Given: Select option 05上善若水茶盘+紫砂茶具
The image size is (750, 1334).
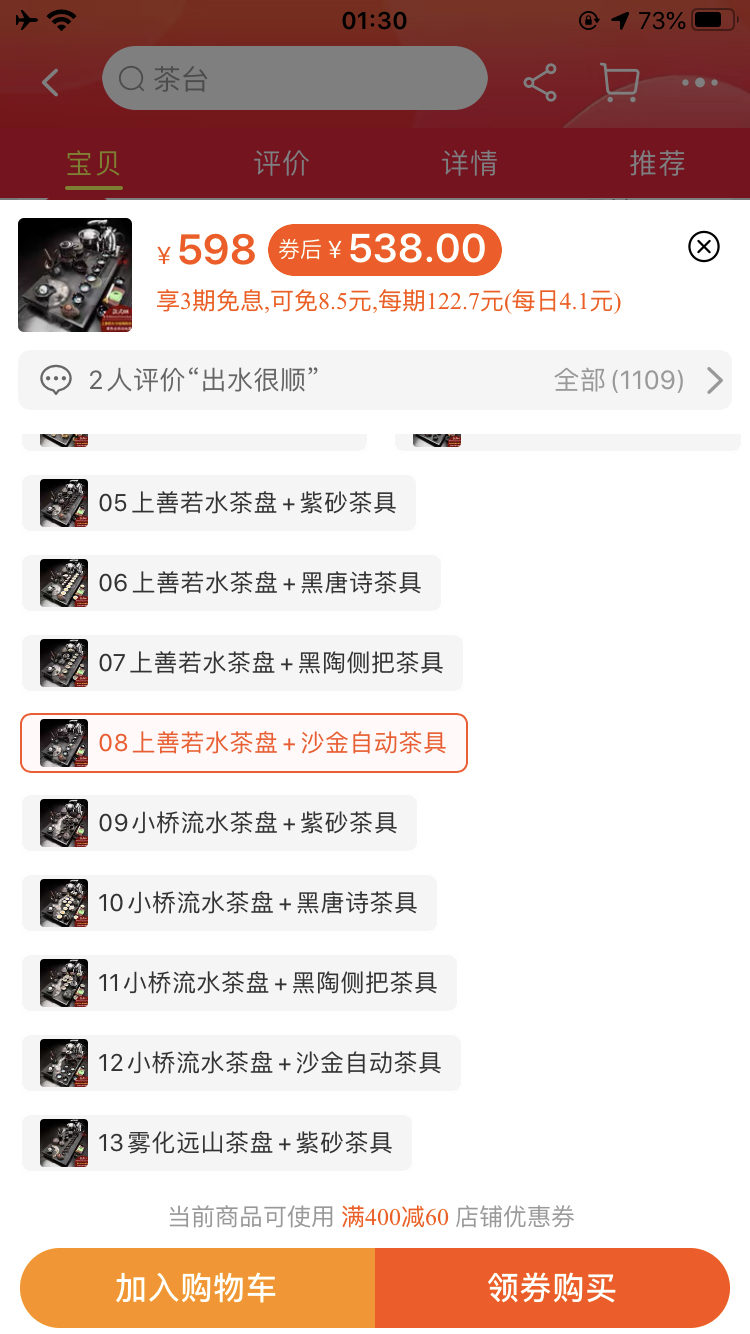Looking at the screenshot, I should pos(219,503).
